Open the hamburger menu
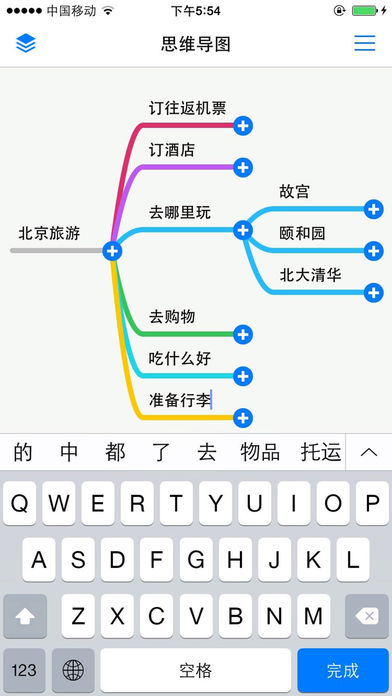The image size is (392, 696). coord(364,44)
